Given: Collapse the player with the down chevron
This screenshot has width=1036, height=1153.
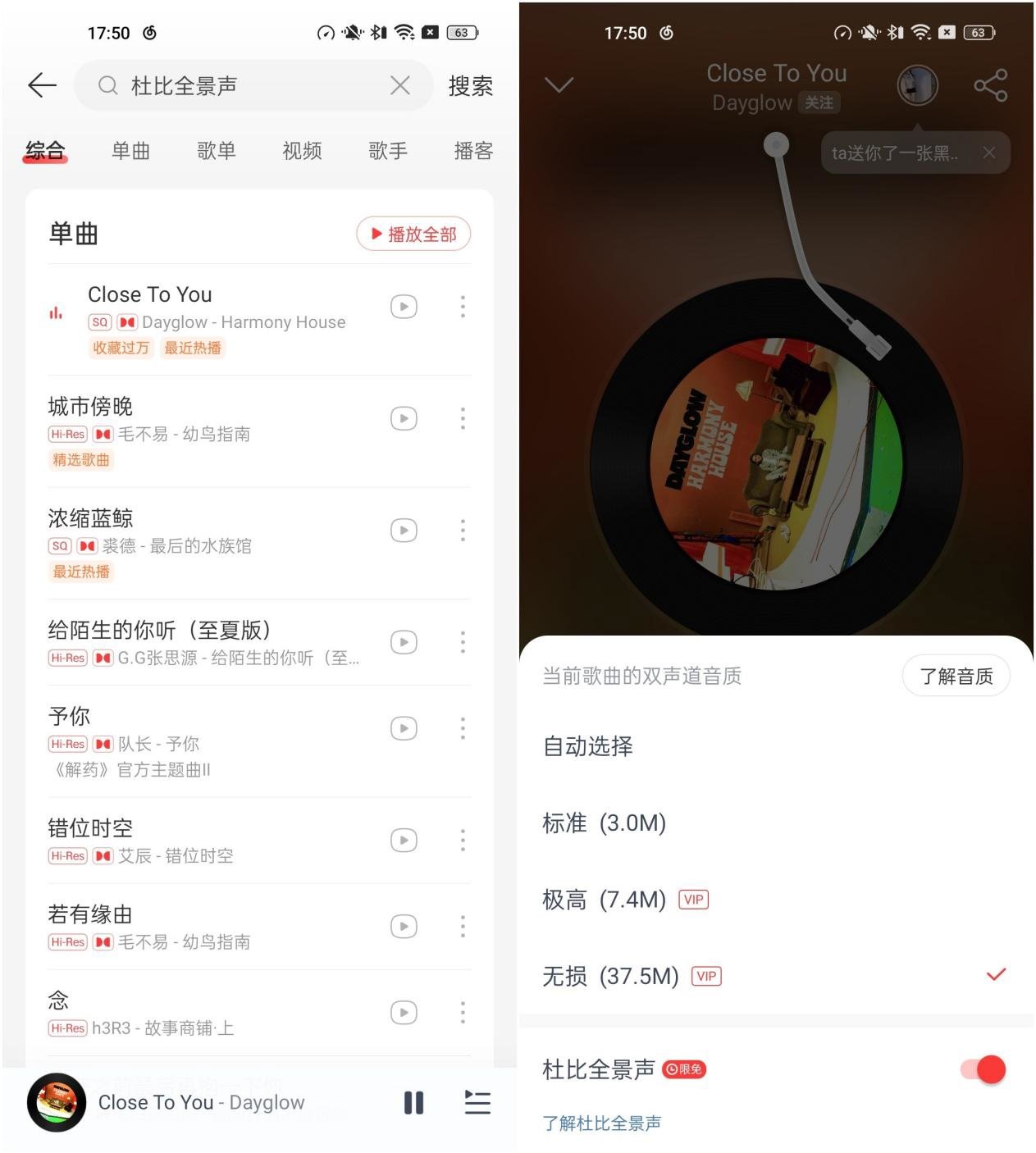Looking at the screenshot, I should 559,85.
